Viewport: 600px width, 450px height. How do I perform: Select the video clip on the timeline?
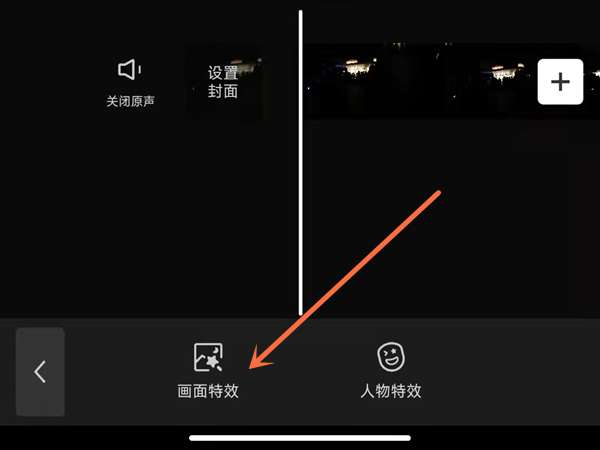420,82
